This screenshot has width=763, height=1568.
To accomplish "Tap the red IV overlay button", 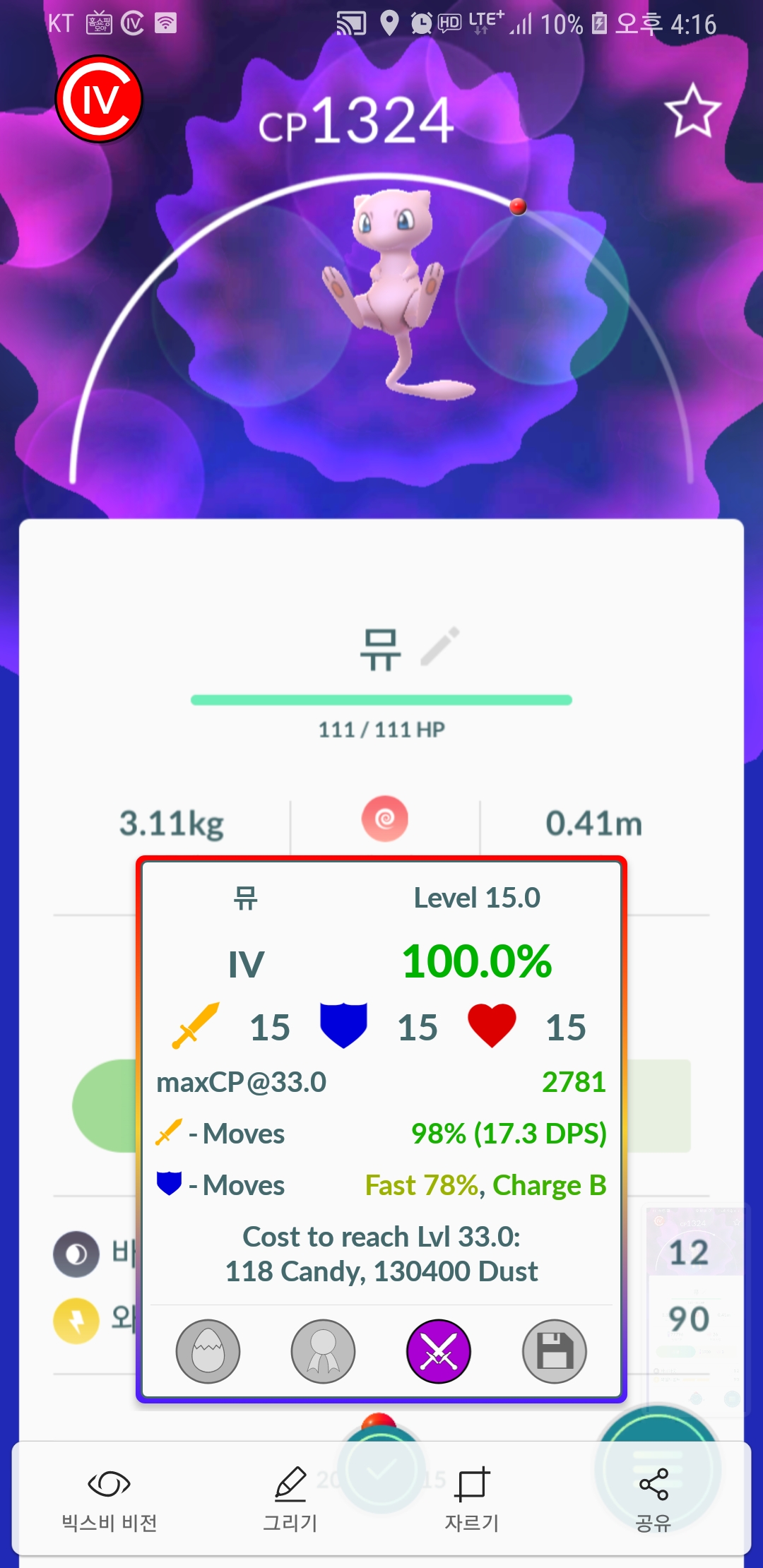I will pos(99,99).
